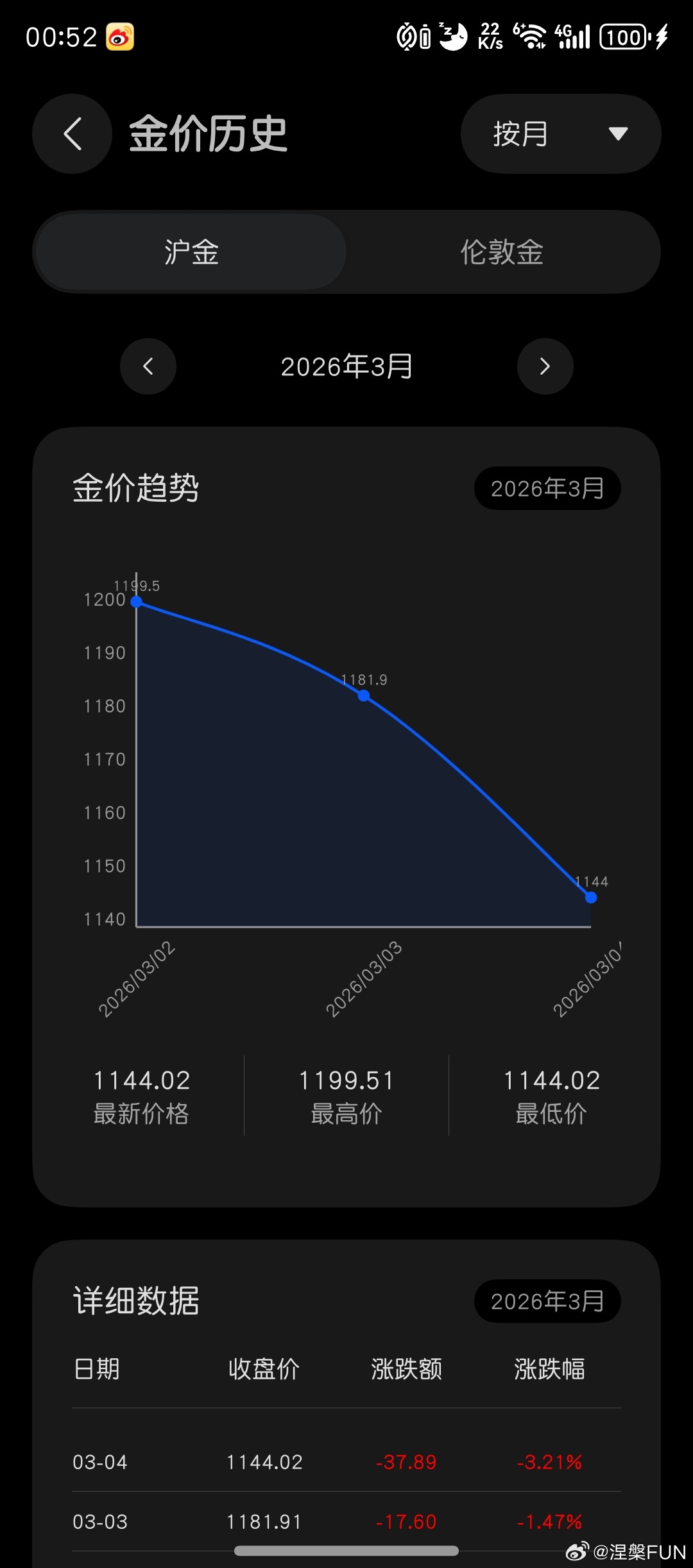Go back using the left arrow icon
The image size is (693, 1568).
coord(71,133)
